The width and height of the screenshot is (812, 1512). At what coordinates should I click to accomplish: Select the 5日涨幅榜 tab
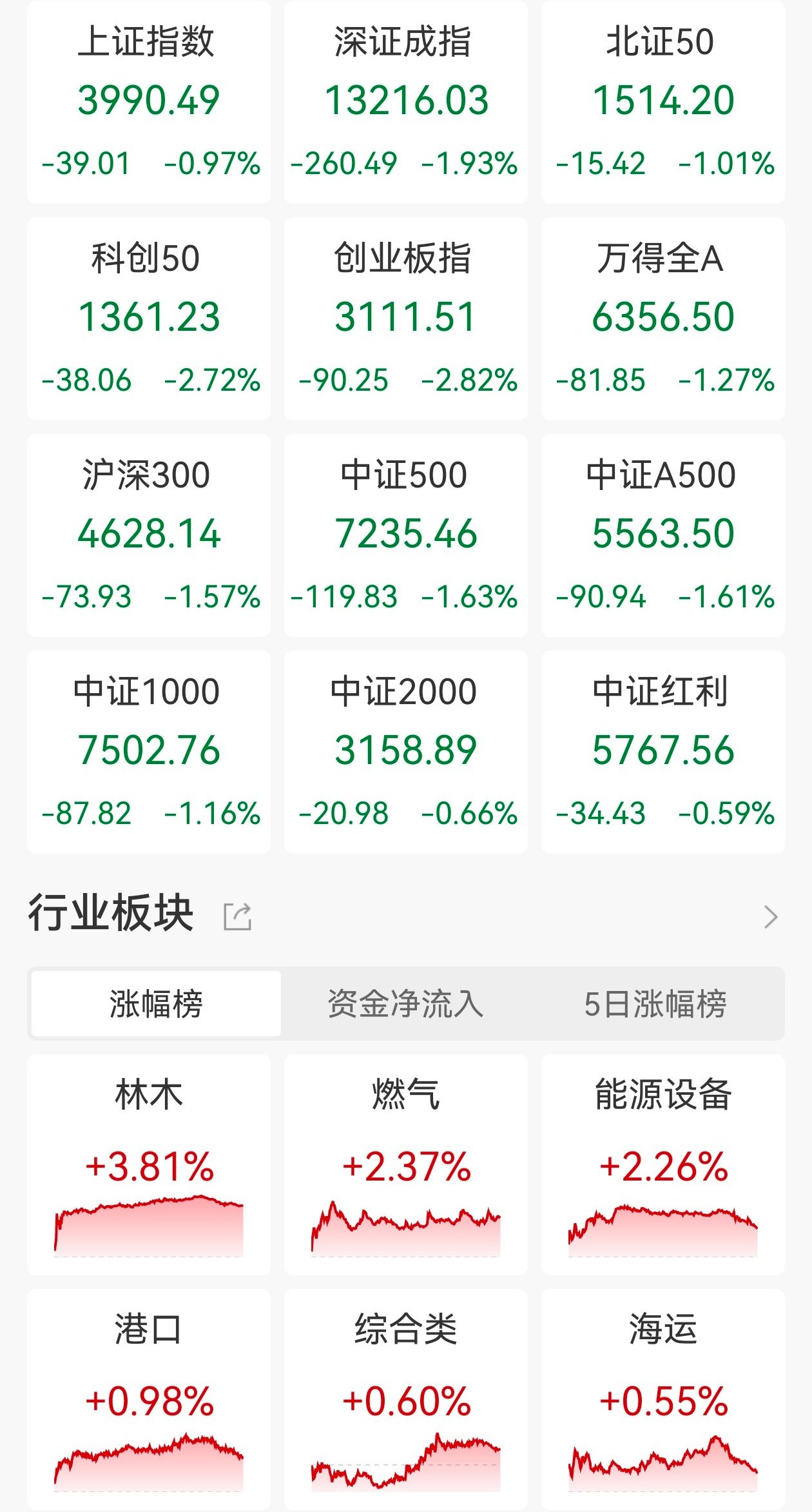click(655, 1003)
